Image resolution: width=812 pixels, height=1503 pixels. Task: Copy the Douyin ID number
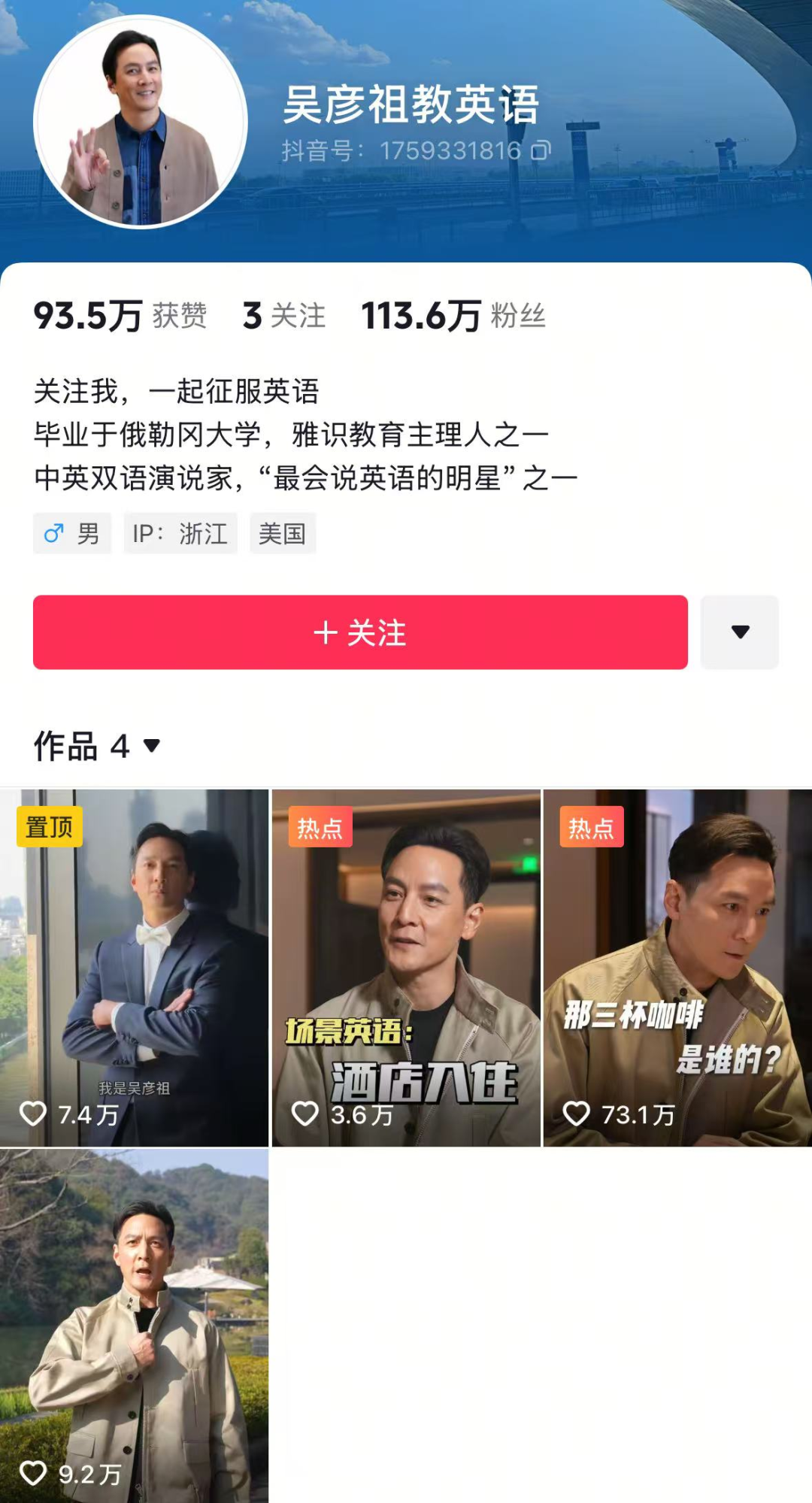(x=541, y=151)
